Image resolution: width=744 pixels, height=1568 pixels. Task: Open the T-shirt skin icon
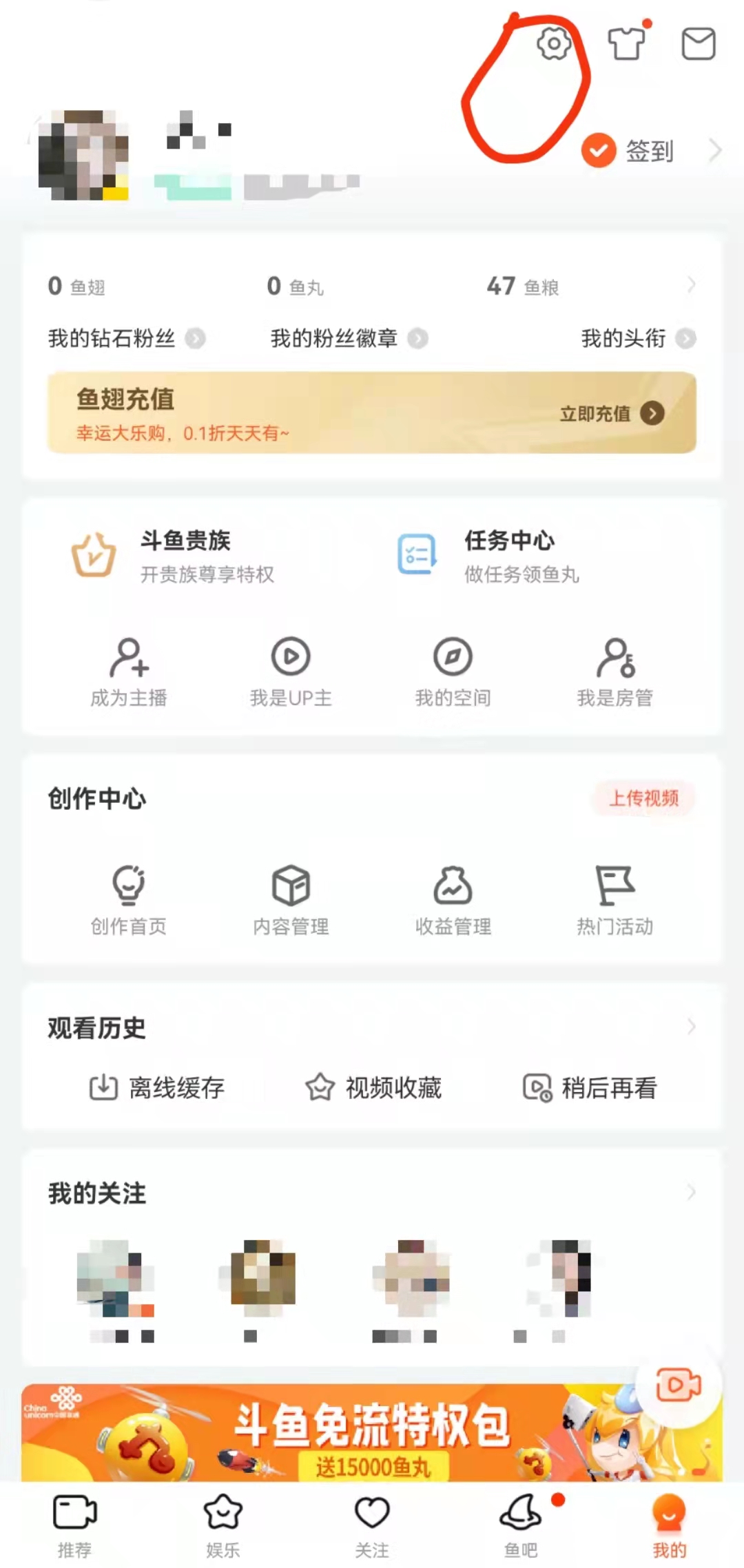point(627,44)
